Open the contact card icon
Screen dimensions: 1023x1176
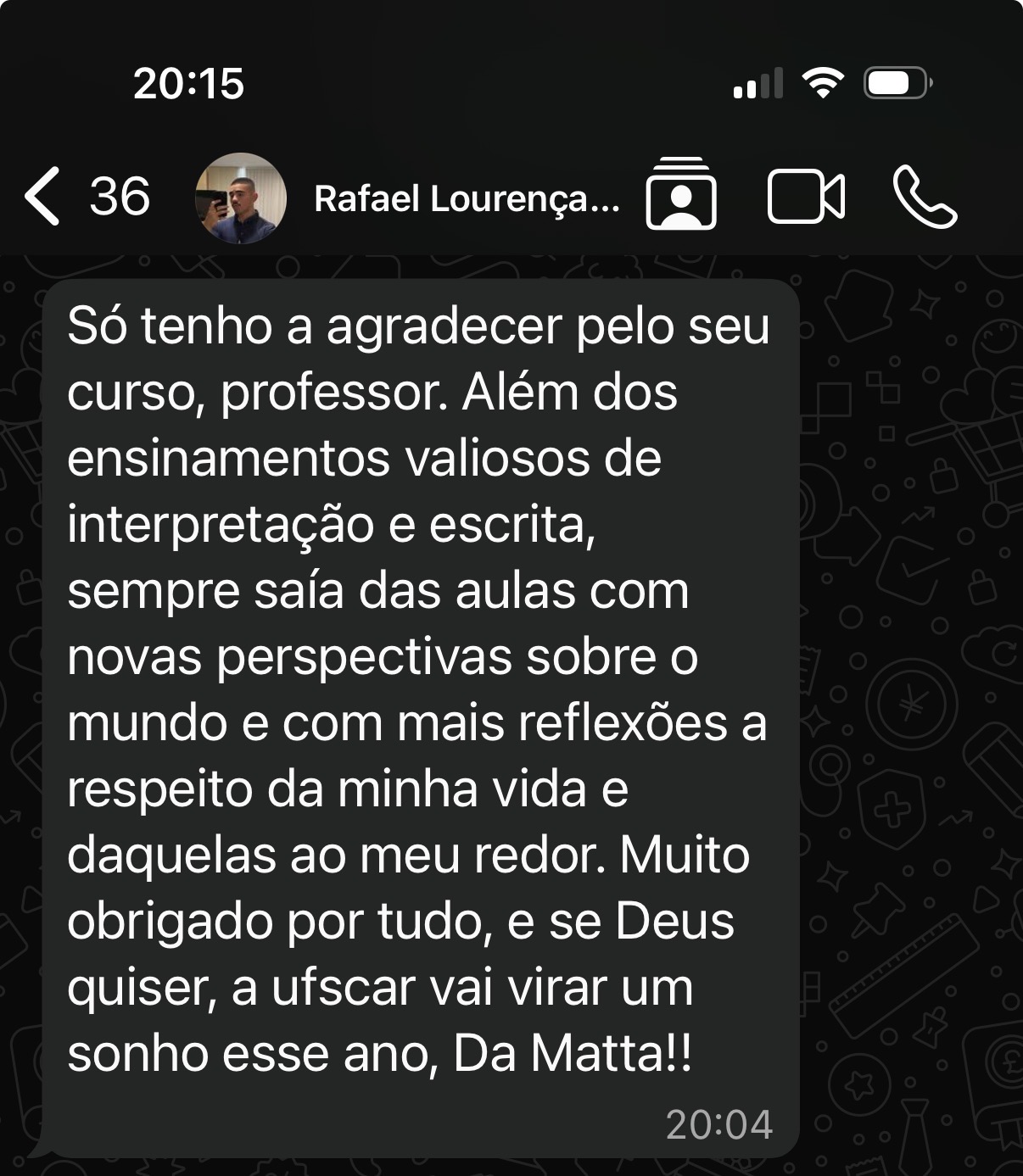point(680,195)
